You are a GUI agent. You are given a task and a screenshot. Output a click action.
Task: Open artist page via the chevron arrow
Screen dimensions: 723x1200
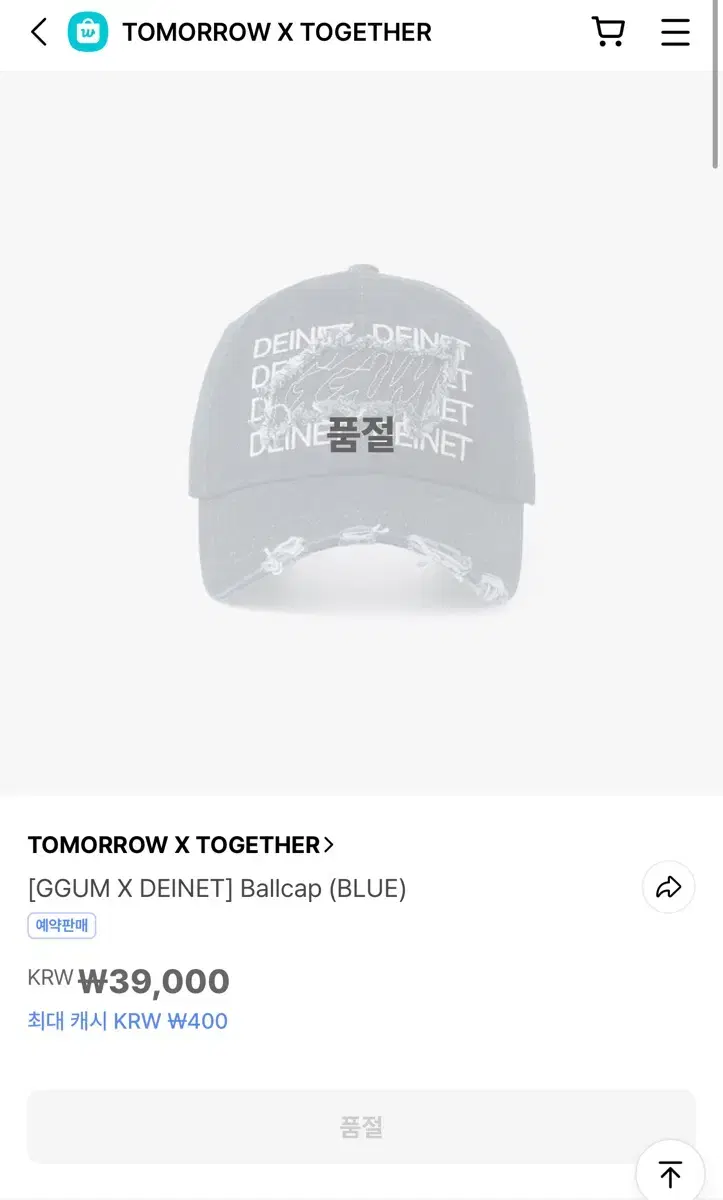coord(327,845)
